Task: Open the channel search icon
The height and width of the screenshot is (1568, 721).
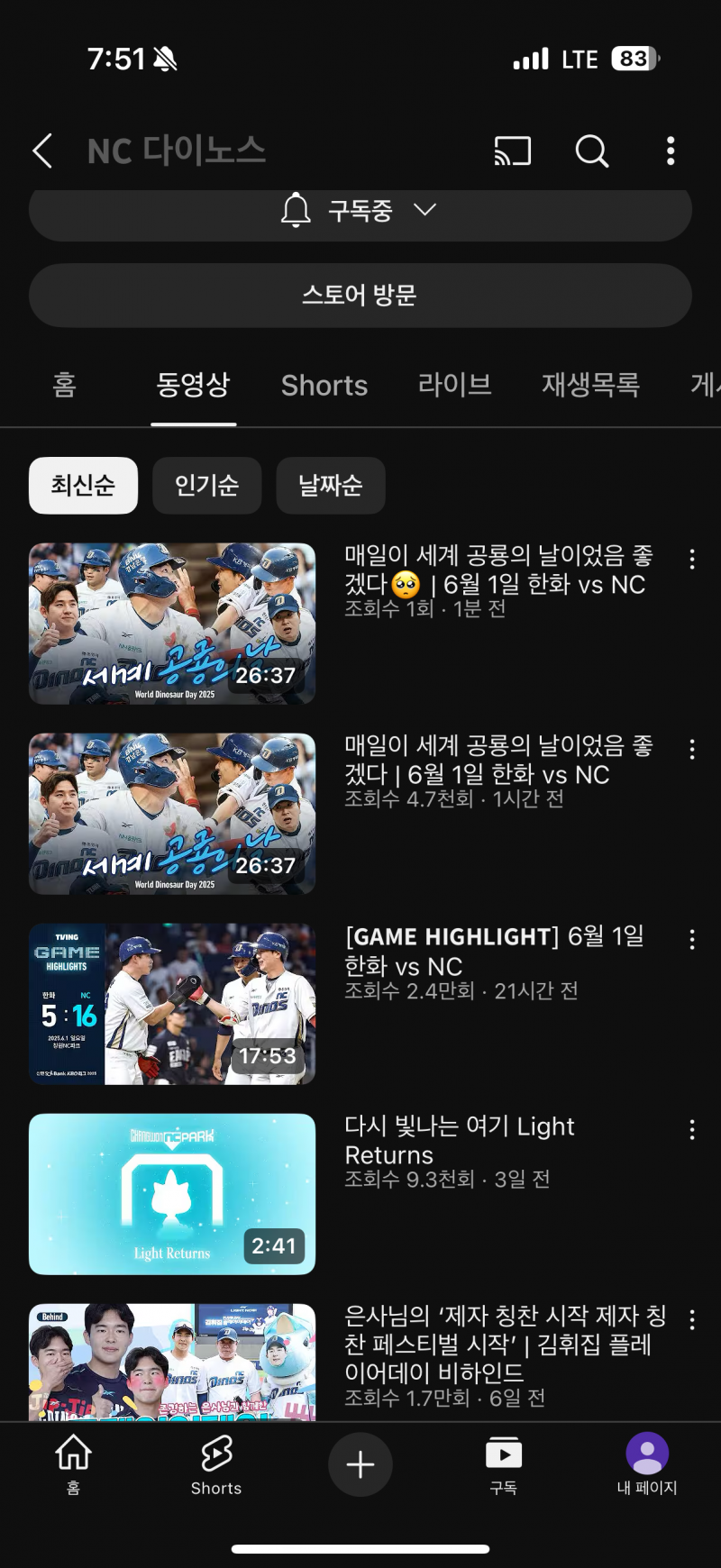Action: (592, 151)
